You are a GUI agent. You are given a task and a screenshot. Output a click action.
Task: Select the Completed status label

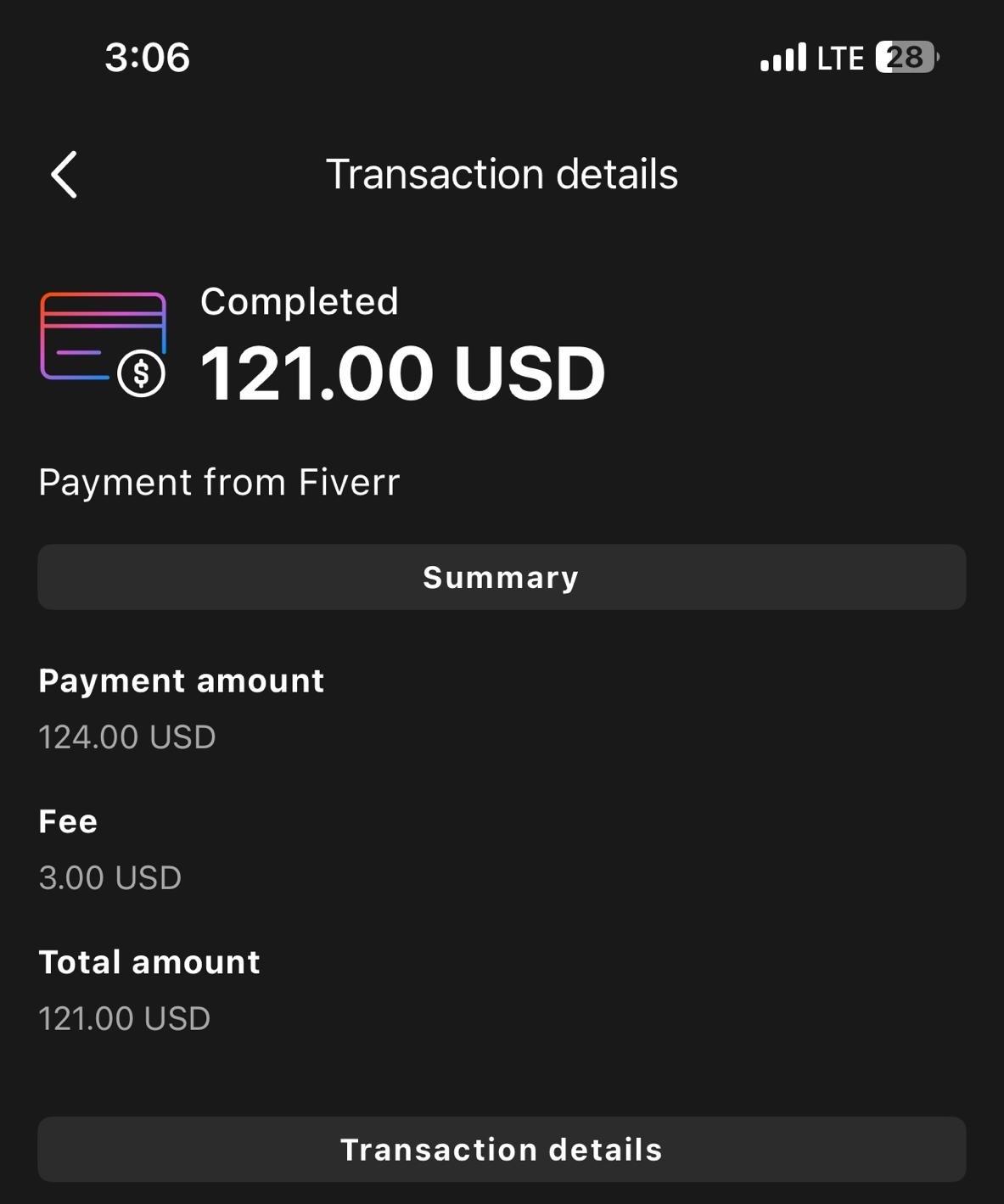tap(300, 302)
